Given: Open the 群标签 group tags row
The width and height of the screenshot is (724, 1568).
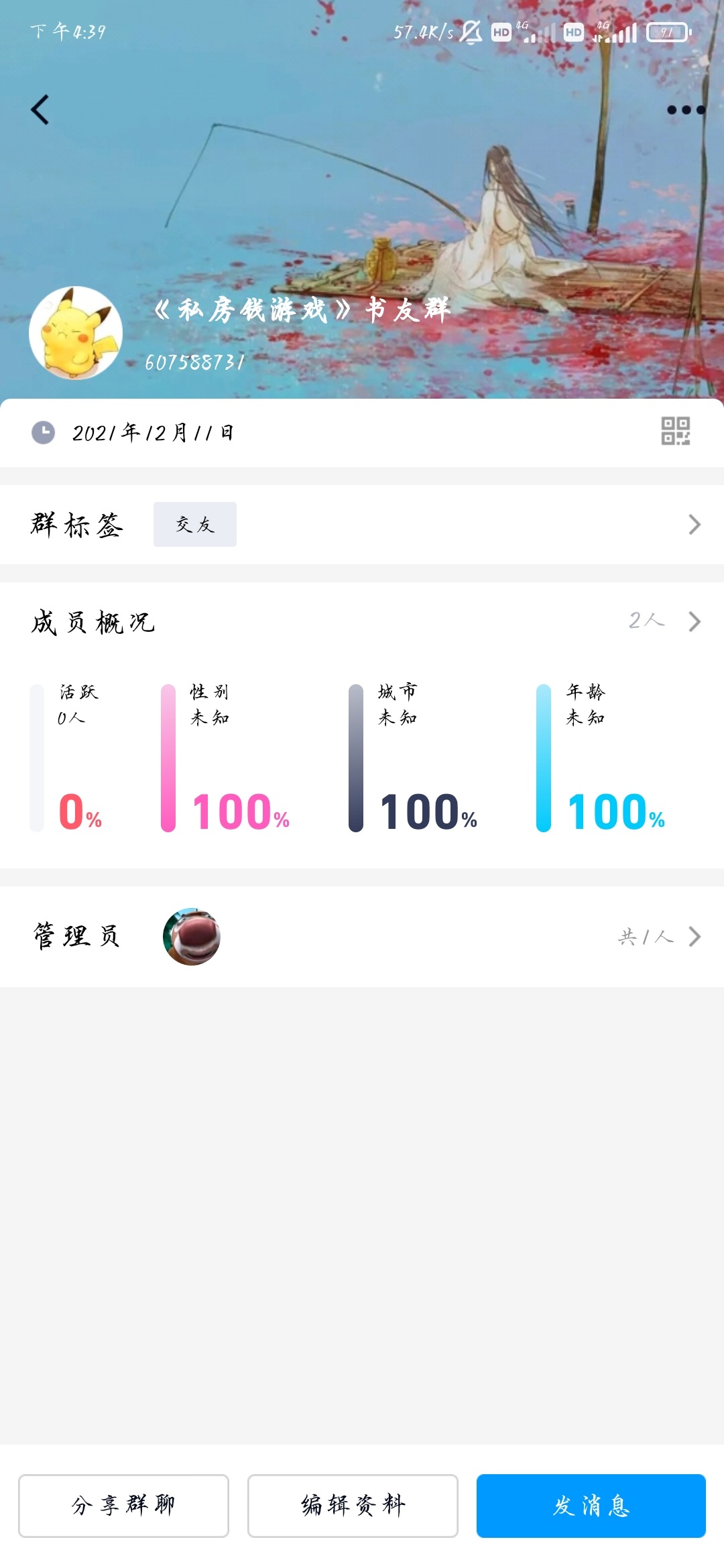Looking at the screenshot, I should pyautogui.click(x=362, y=525).
